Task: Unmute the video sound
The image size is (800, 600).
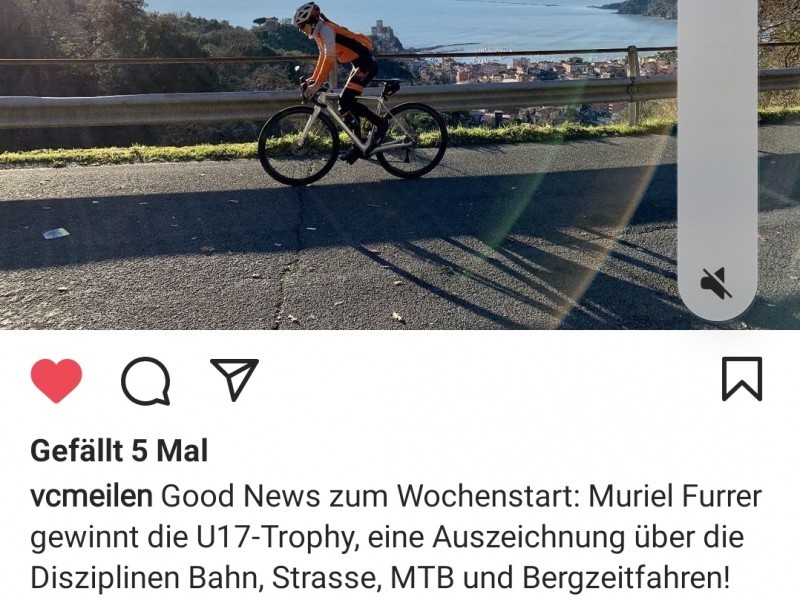Action: [716, 284]
